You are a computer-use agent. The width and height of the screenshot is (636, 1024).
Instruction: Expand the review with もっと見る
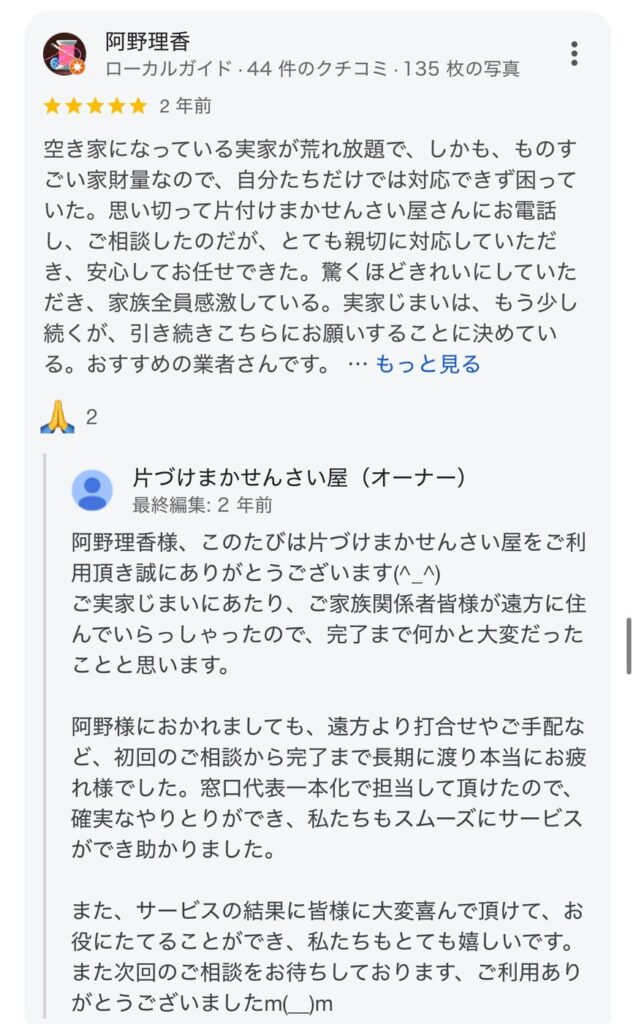pos(427,365)
